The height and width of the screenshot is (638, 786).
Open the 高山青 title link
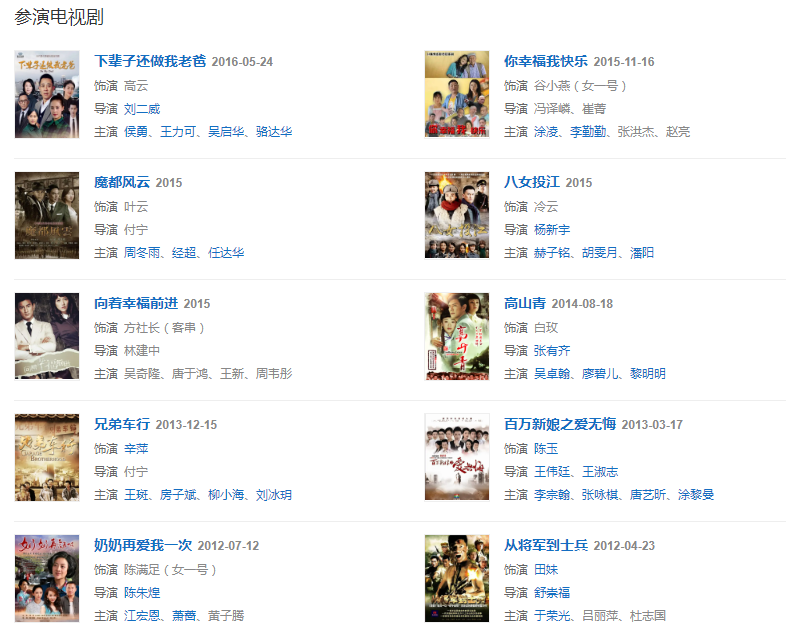tap(524, 303)
